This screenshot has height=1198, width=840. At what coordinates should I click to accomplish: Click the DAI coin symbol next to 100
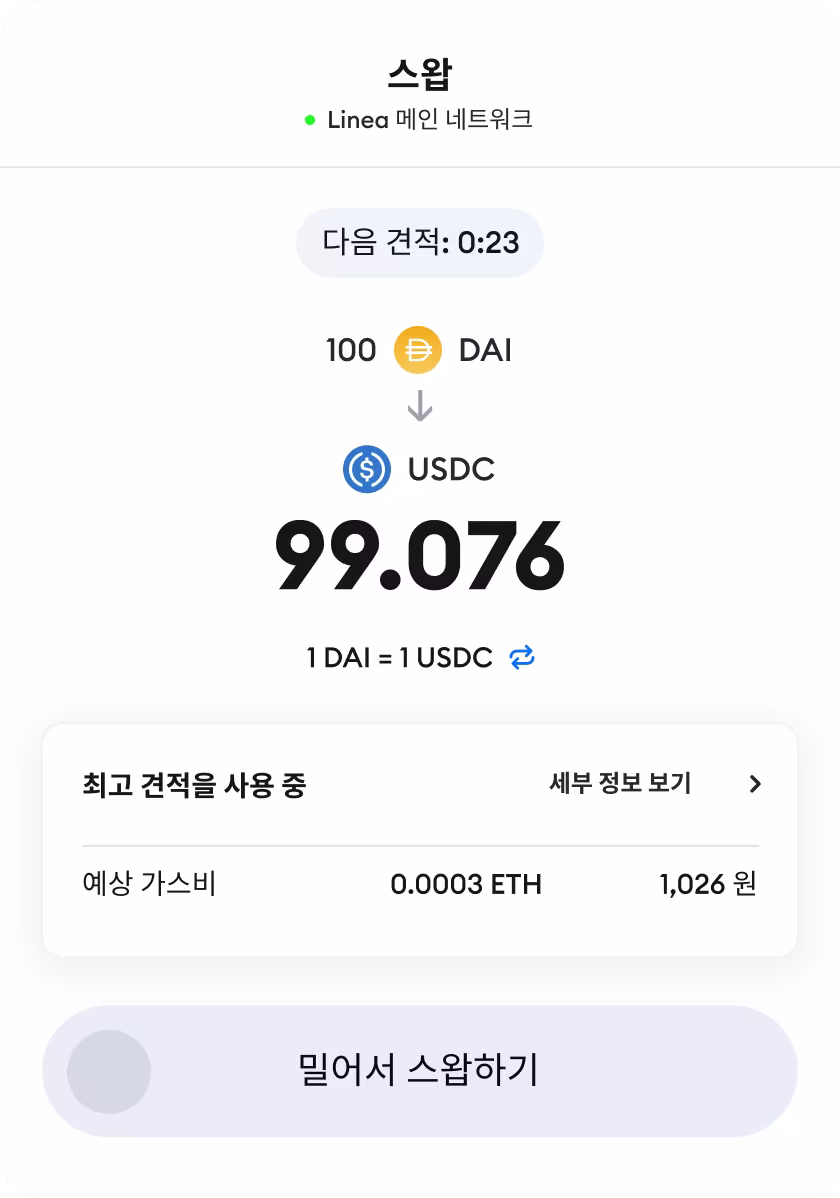pyautogui.click(x=418, y=350)
